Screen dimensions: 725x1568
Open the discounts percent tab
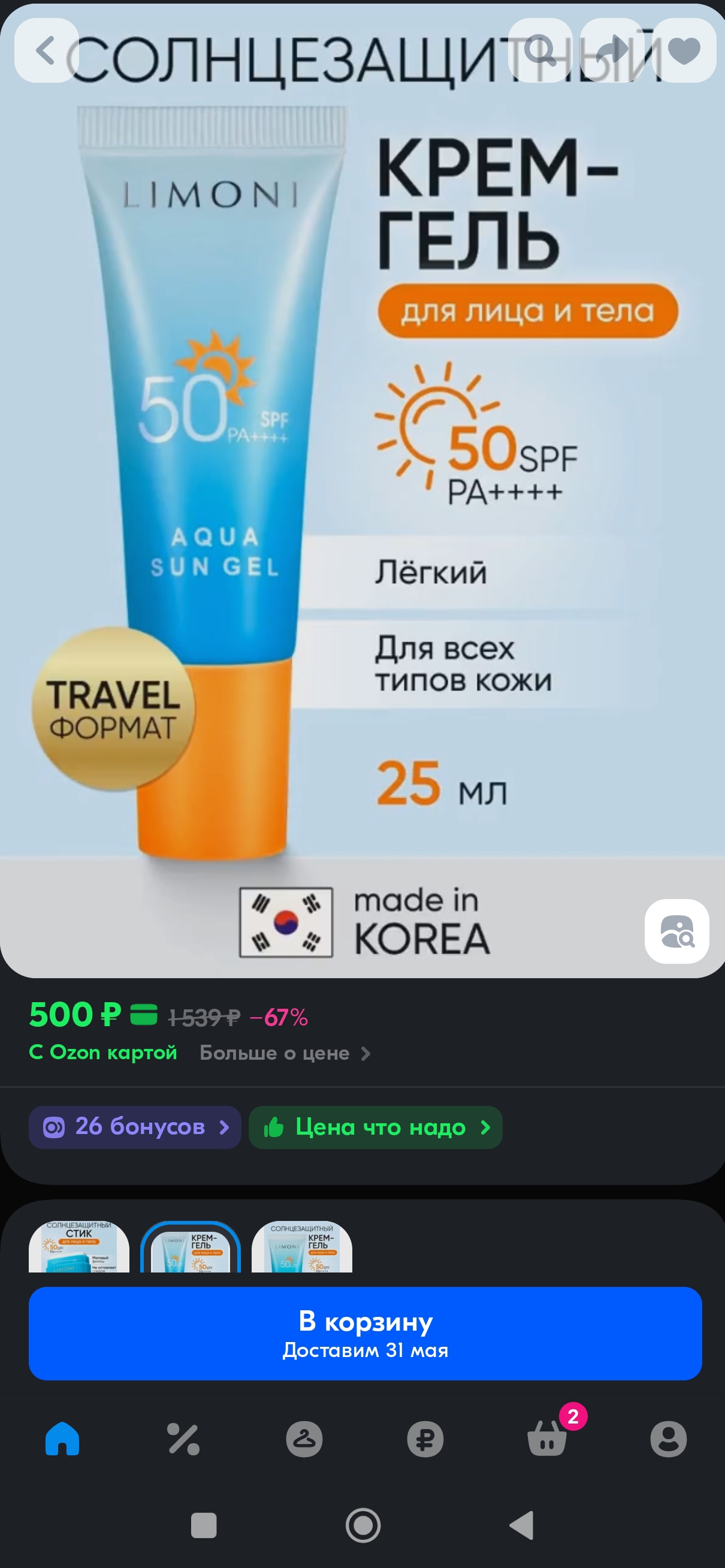[x=183, y=1439]
